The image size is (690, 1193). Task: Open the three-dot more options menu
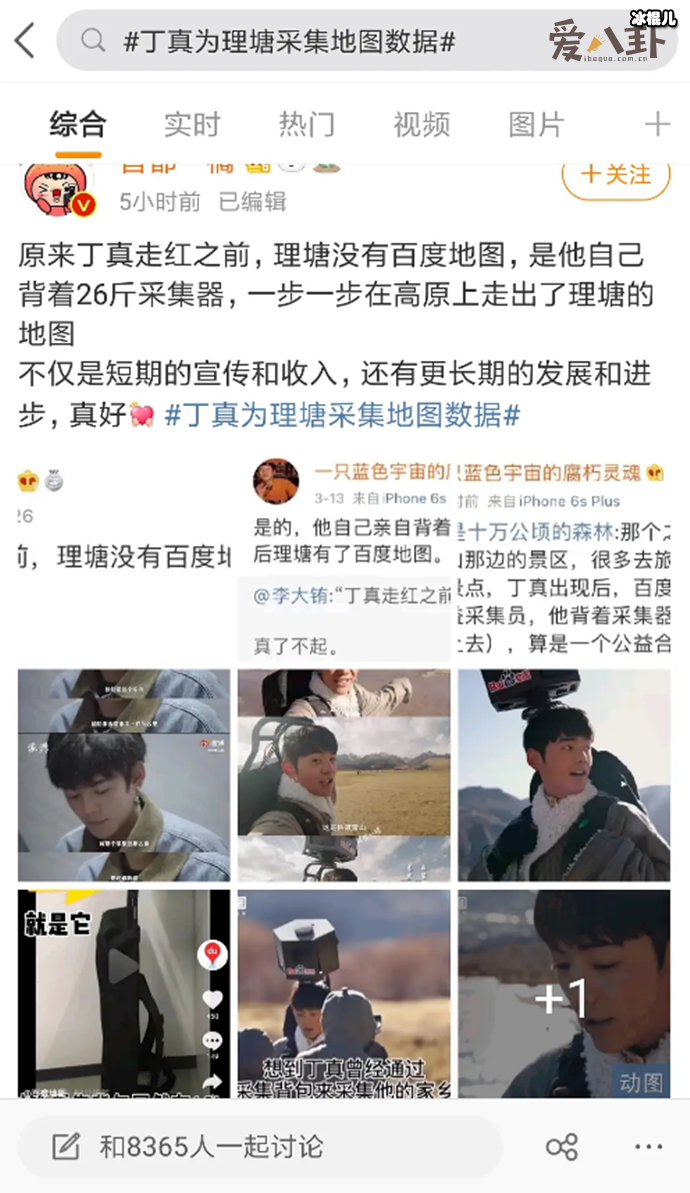click(648, 1147)
